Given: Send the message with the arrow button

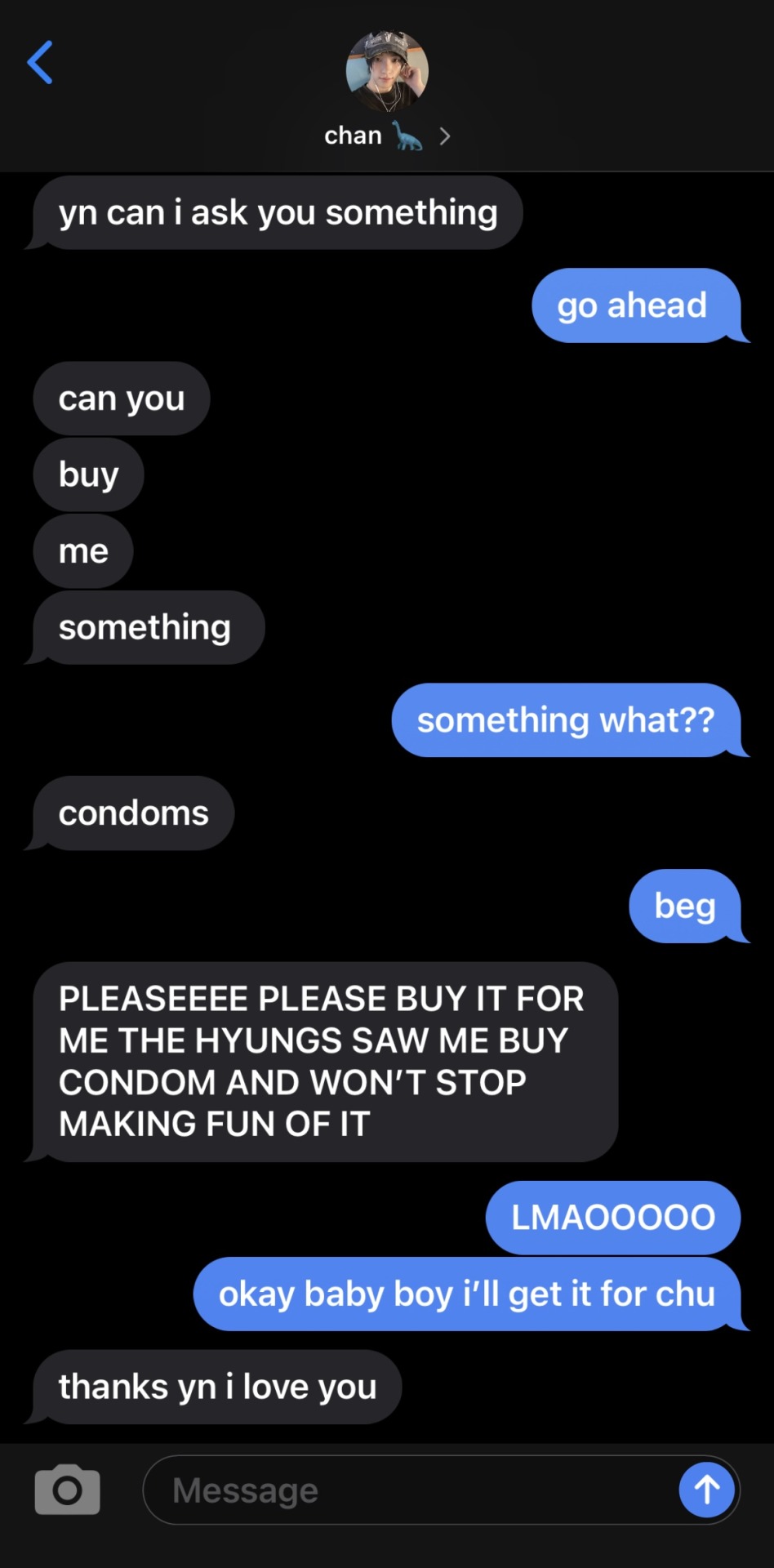Looking at the screenshot, I should point(707,1490).
